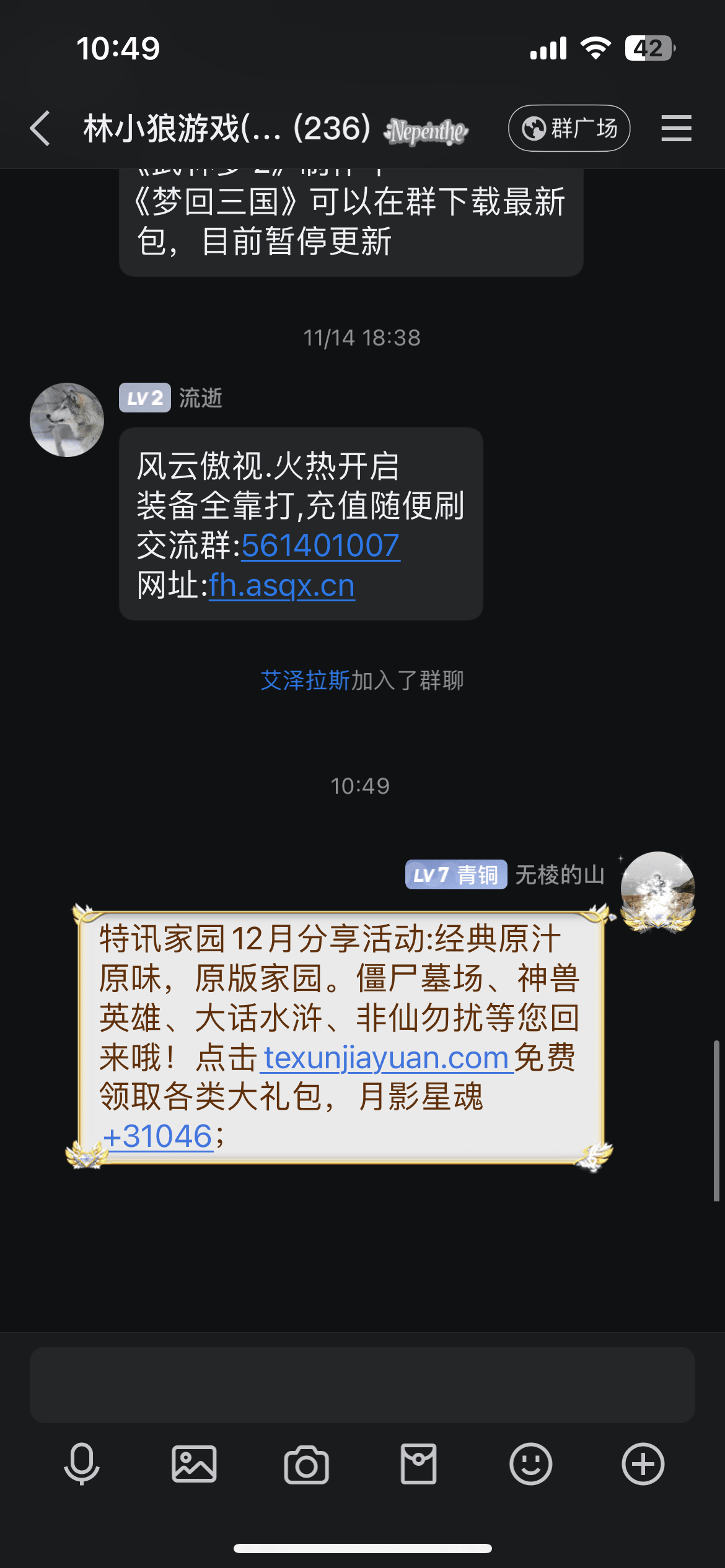The height and width of the screenshot is (1568, 725).
Task: Open the emoji sticker panel
Action: point(530,1464)
